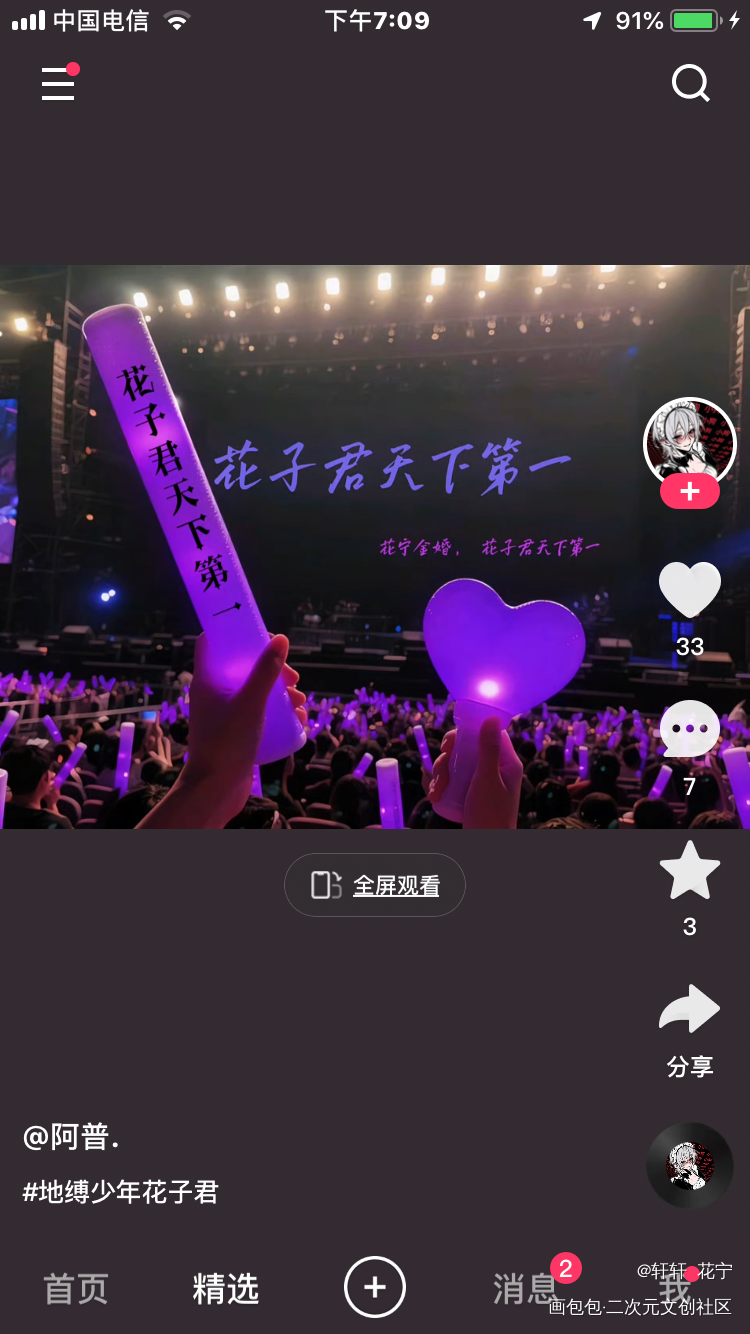The width and height of the screenshot is (750, 1334).
Task: Open the hamburger menu
Action: point(58,84)
